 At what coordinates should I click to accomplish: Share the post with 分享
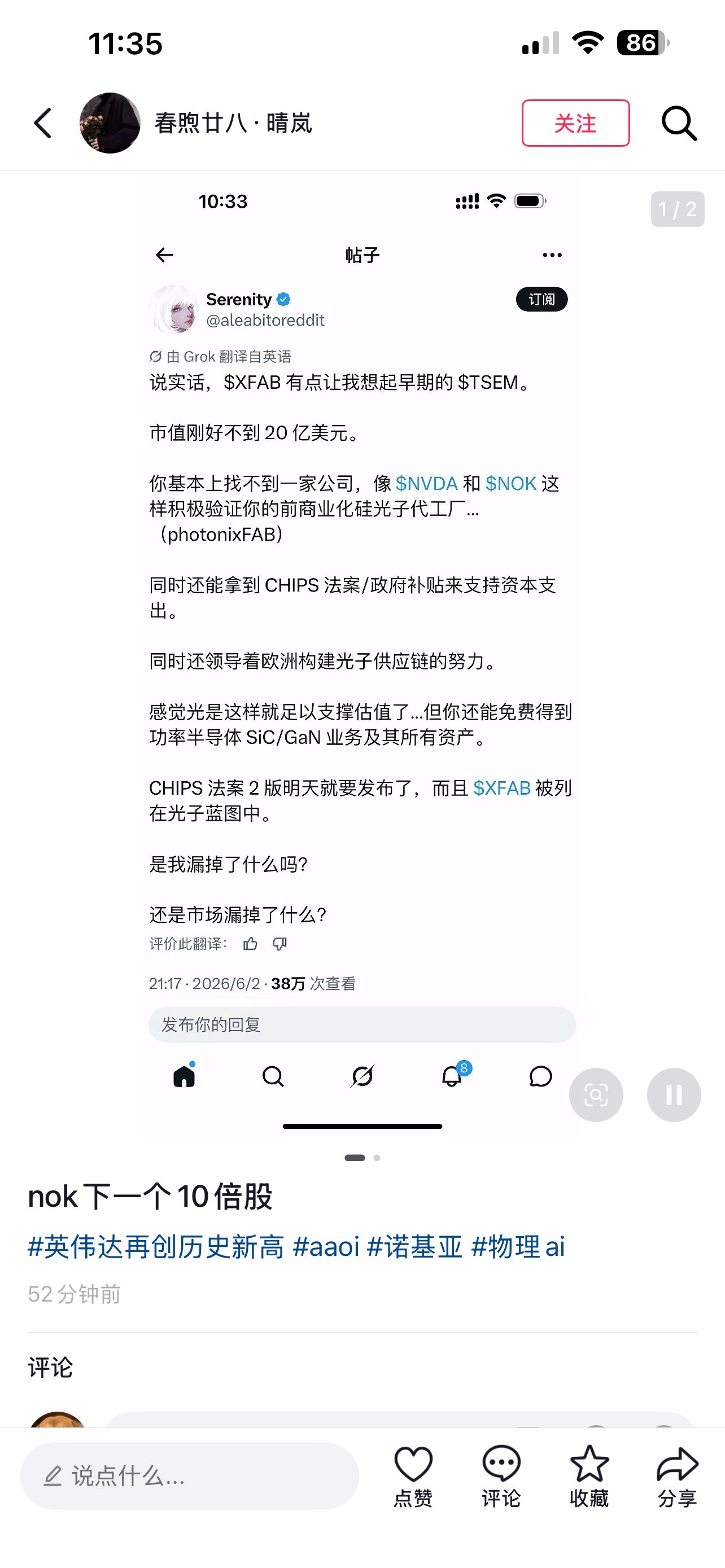coord(677,1476)
